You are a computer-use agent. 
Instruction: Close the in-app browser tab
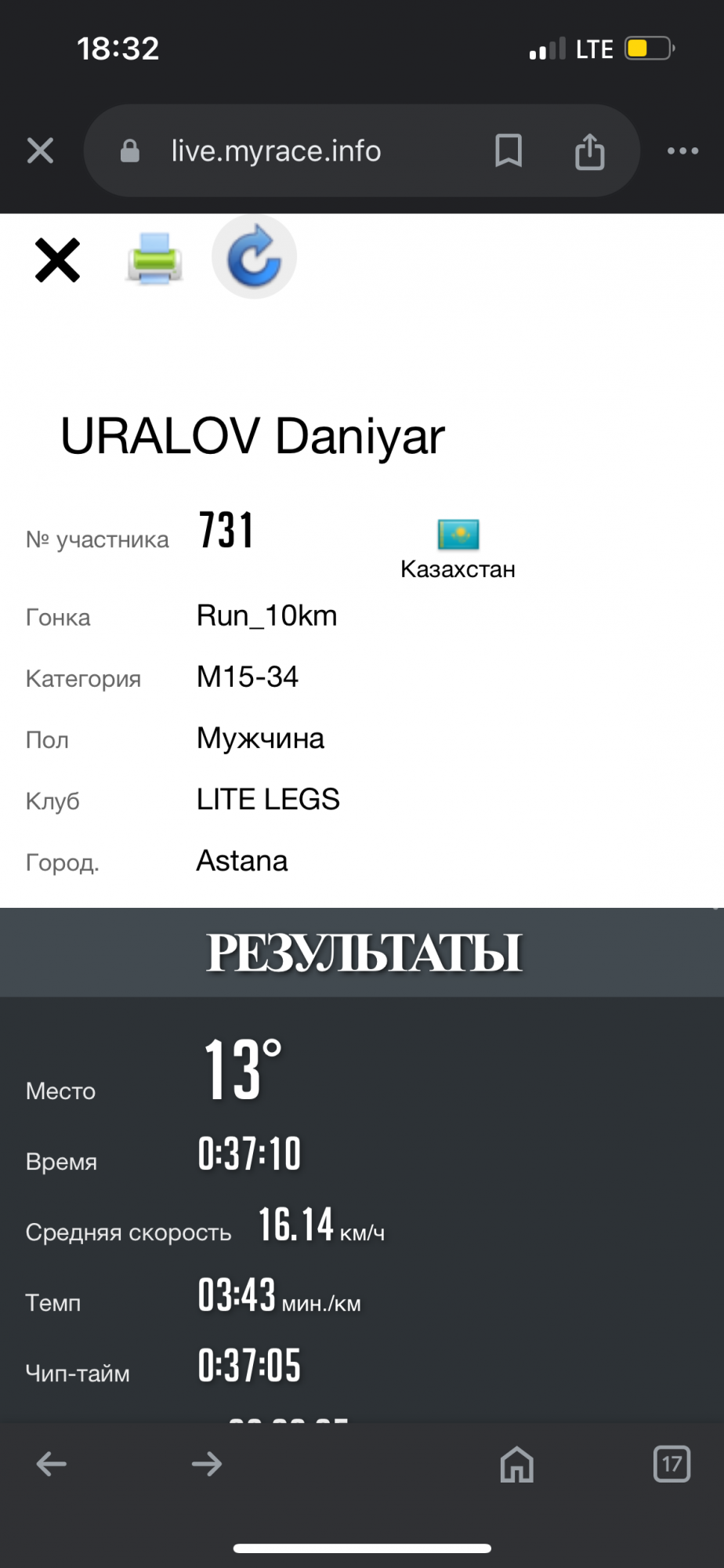40,151
